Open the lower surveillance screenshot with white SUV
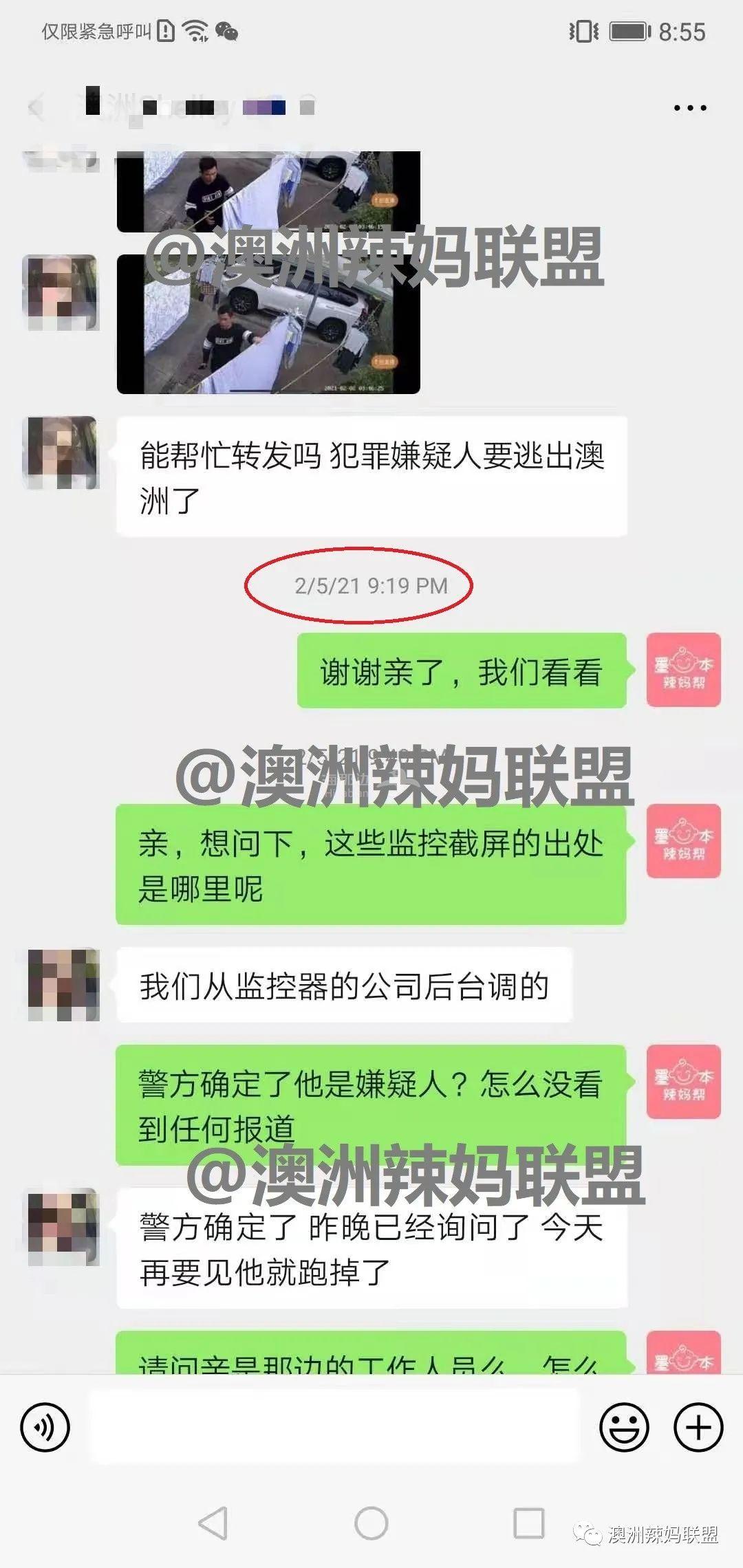The height and width of the screenshot is (1568, 743). coord(268,325)
